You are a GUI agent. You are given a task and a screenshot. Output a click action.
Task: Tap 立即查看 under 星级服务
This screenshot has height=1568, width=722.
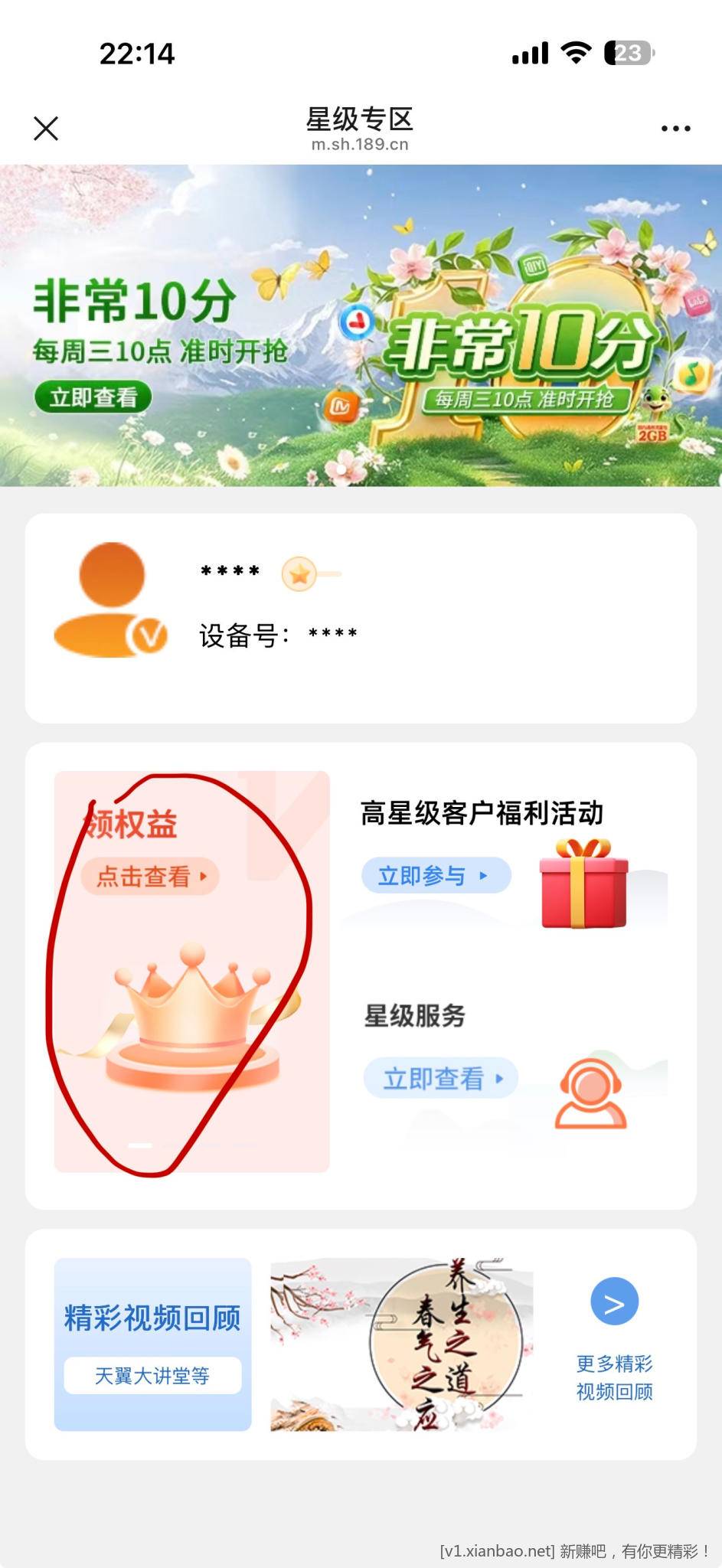[x=440, y=1078]
